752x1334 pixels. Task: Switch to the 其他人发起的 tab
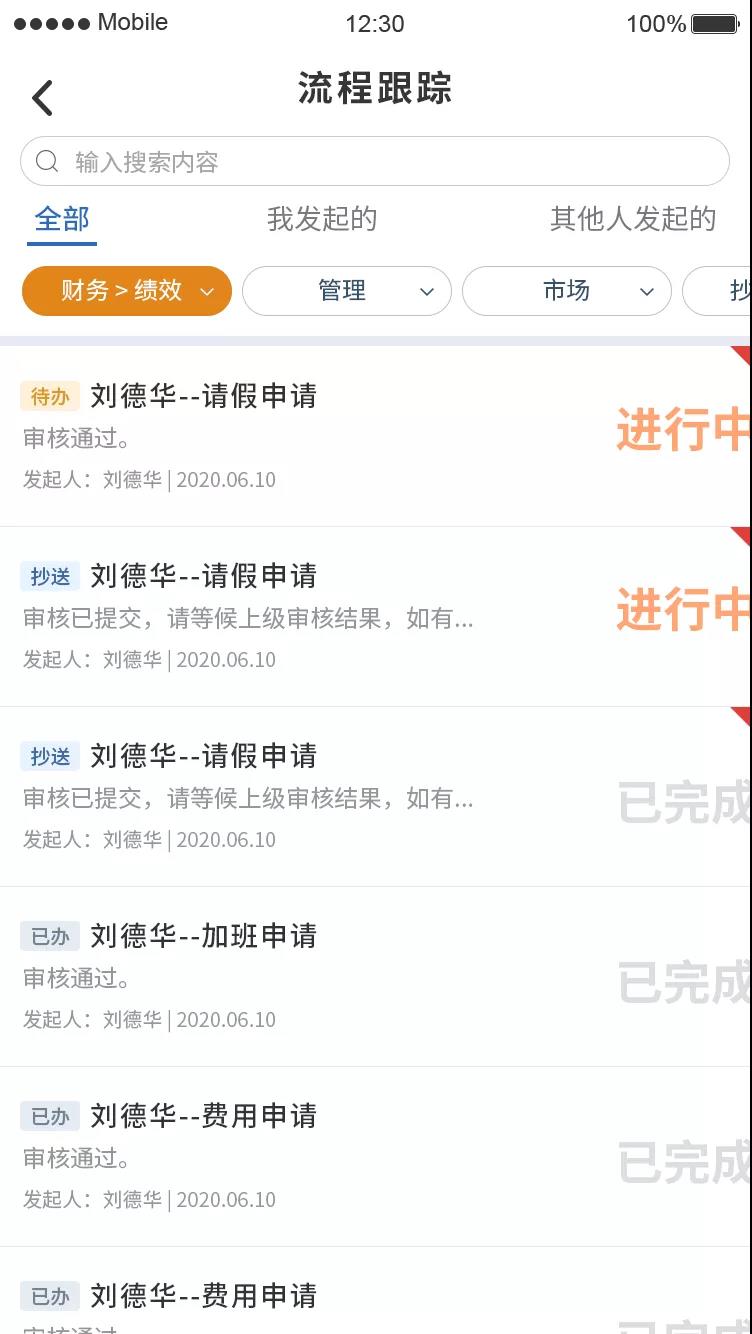coord(631,219)
